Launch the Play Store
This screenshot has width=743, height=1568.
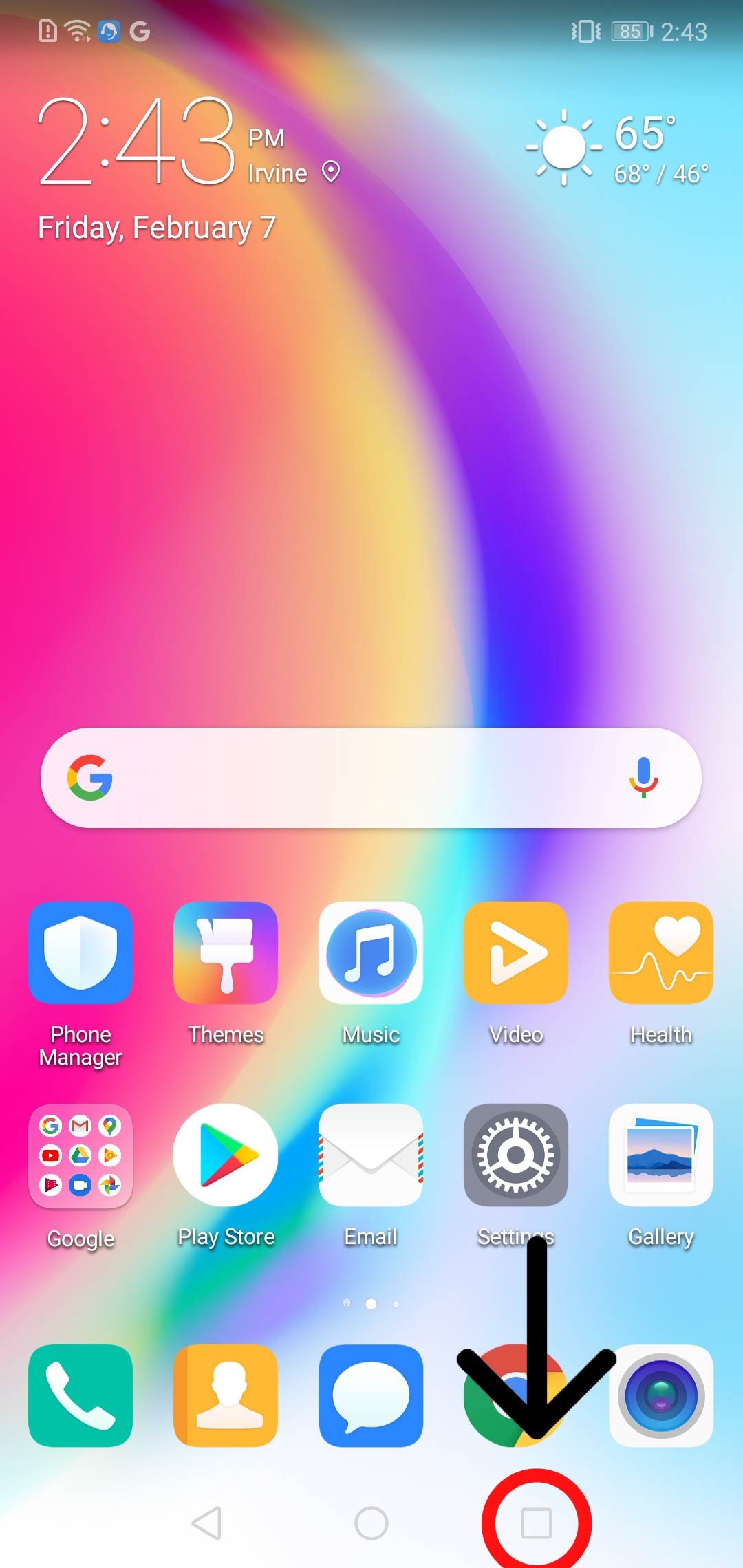click(226, 1155)
